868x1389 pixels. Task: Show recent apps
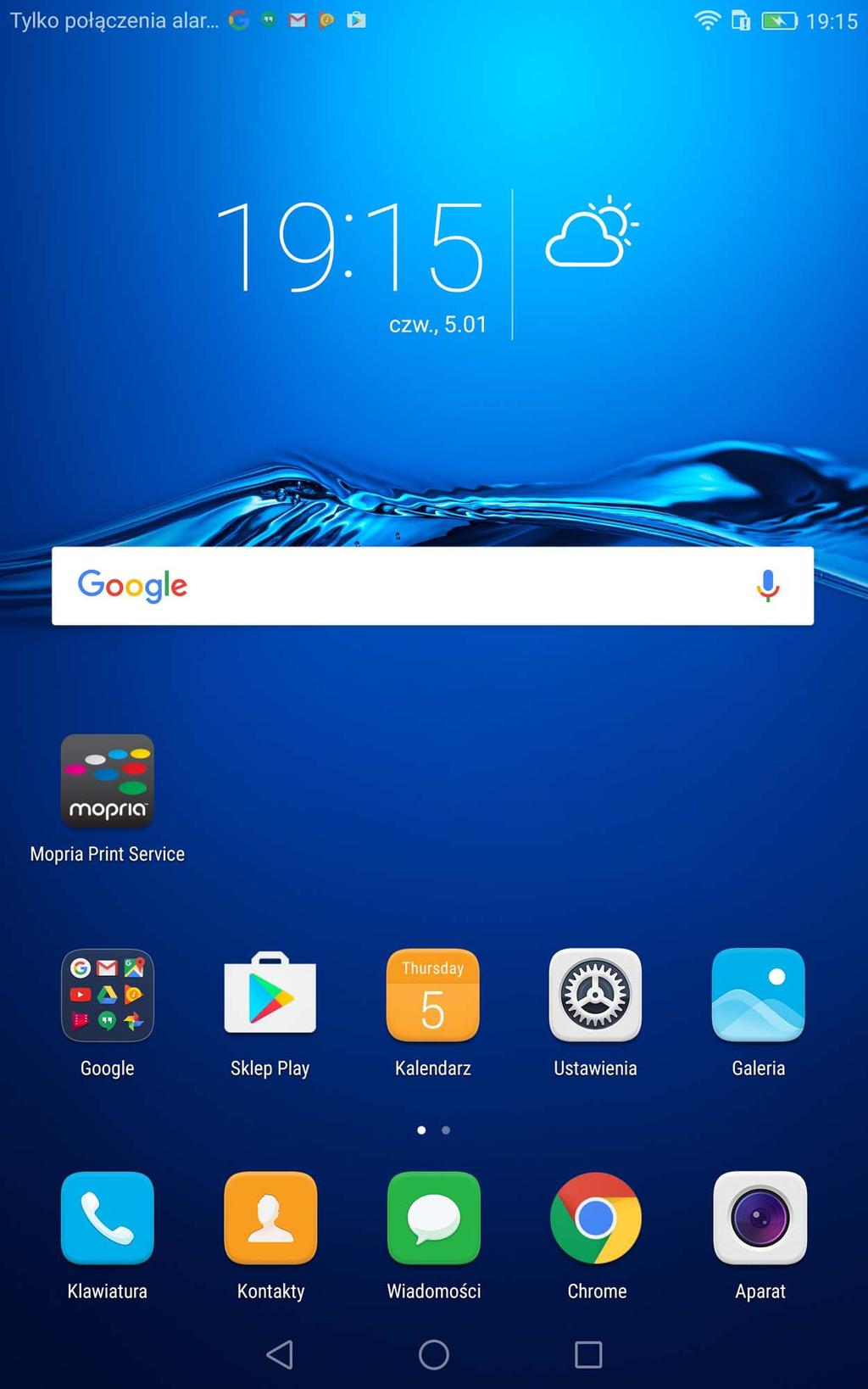coord(588,1354)
